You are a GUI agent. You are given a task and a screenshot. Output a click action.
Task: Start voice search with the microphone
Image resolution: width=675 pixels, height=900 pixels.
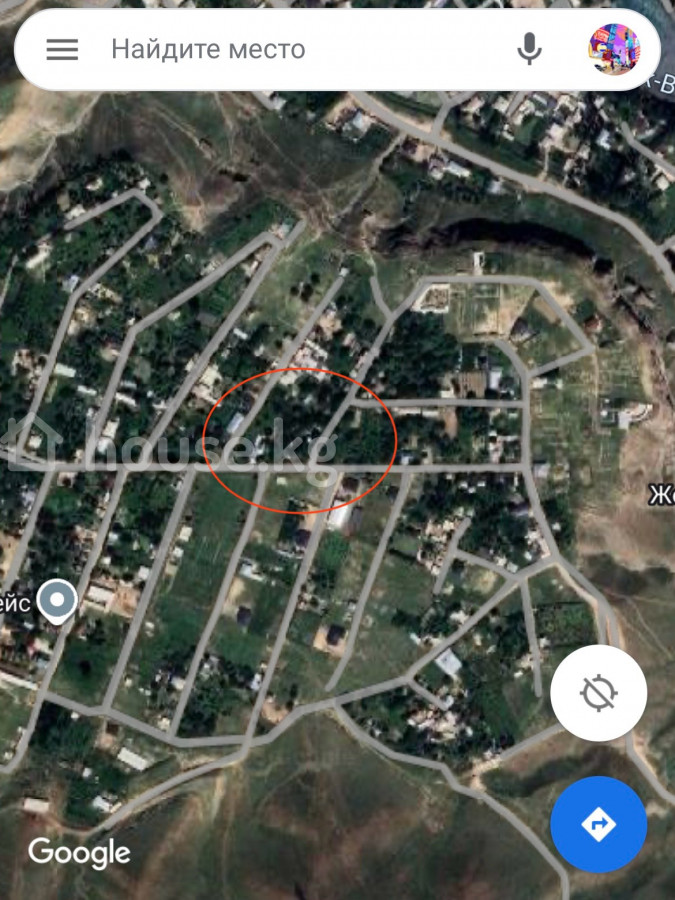[x=529, y=49]
